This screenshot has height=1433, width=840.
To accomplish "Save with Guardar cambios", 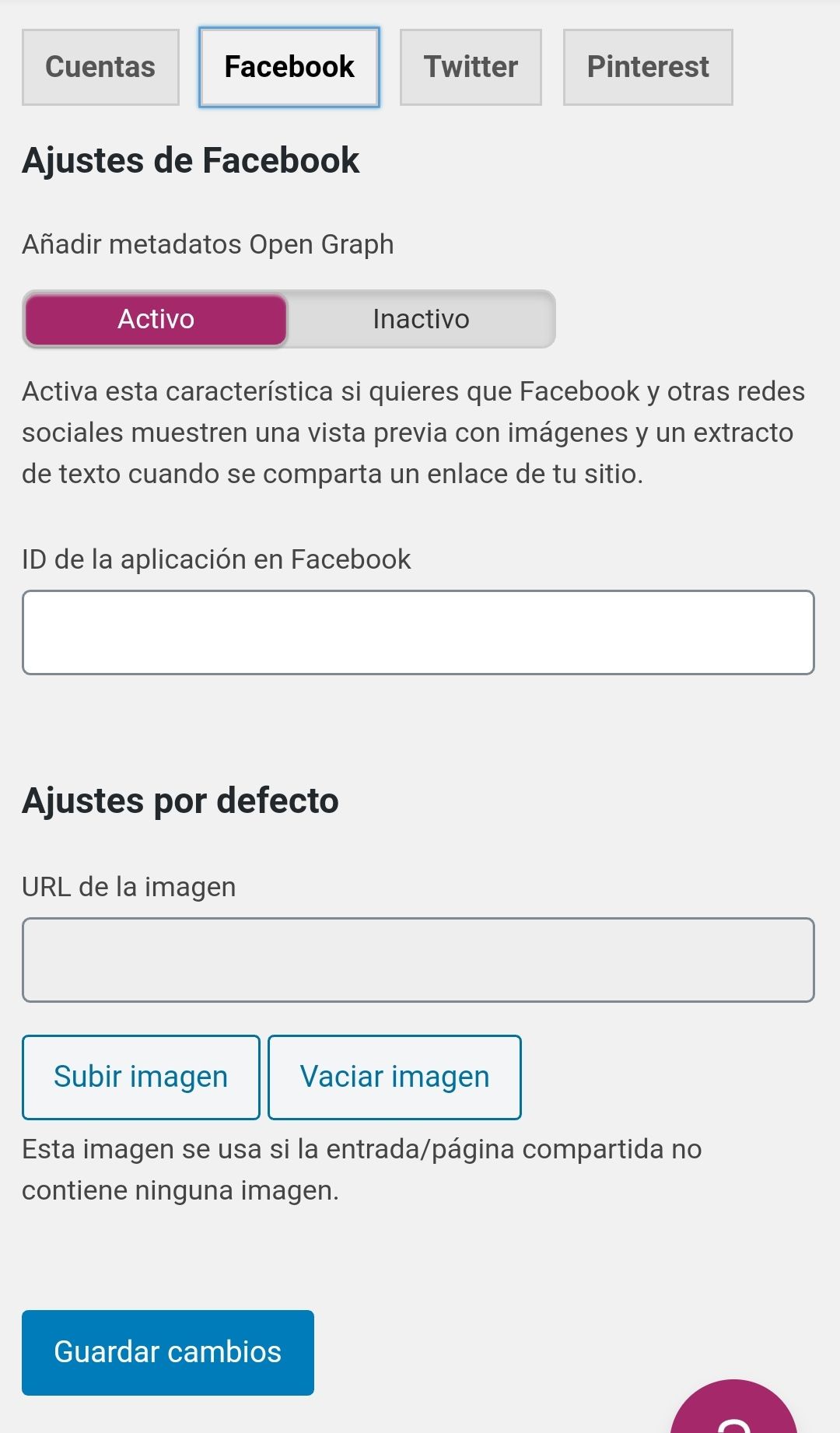I will pos(168,1353).
